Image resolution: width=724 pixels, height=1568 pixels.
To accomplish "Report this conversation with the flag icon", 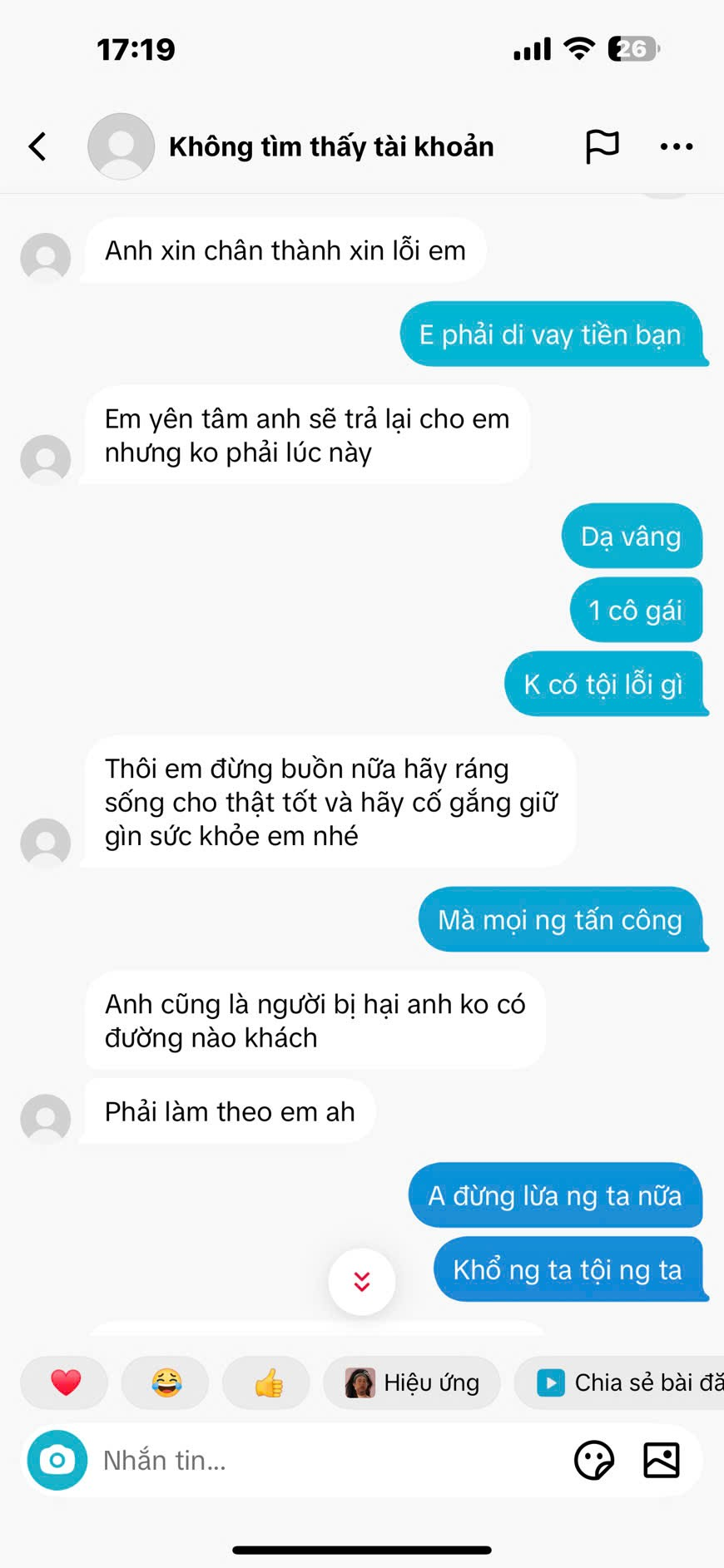I will (602, 146).
